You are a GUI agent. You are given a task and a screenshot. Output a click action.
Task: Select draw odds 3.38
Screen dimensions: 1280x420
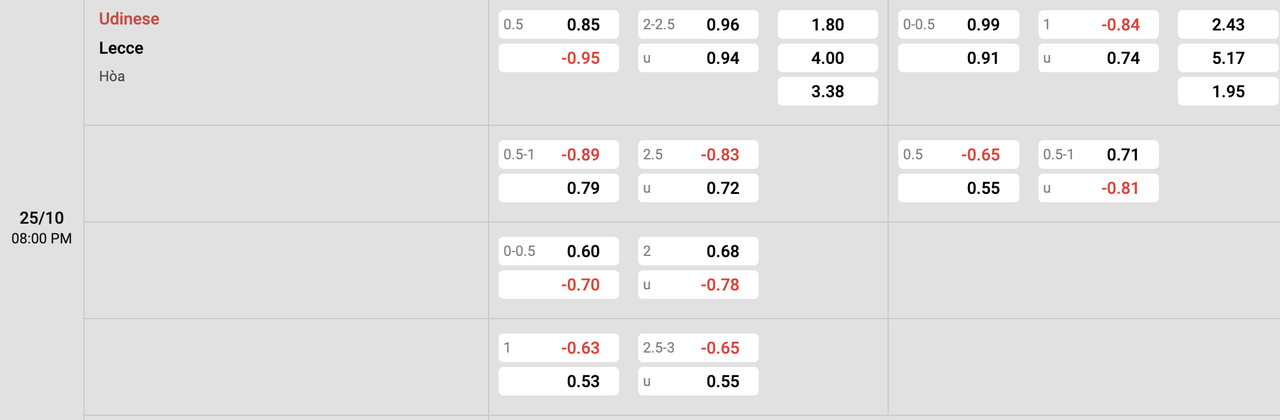[x=828, y=91]
